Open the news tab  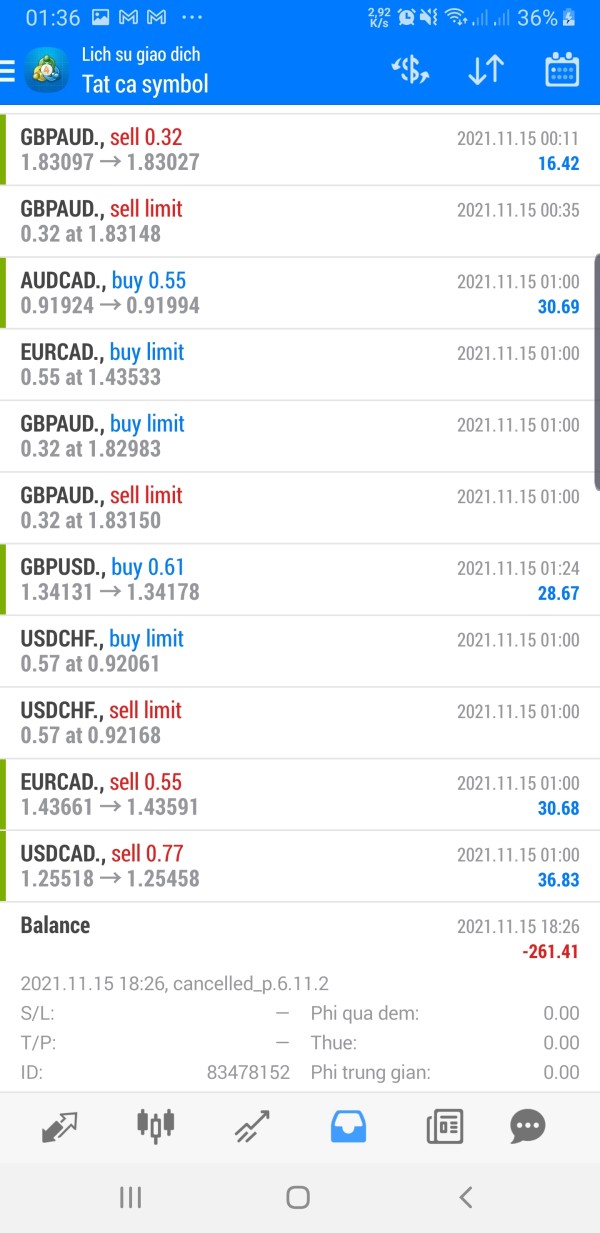click(x=444, y=1126)
